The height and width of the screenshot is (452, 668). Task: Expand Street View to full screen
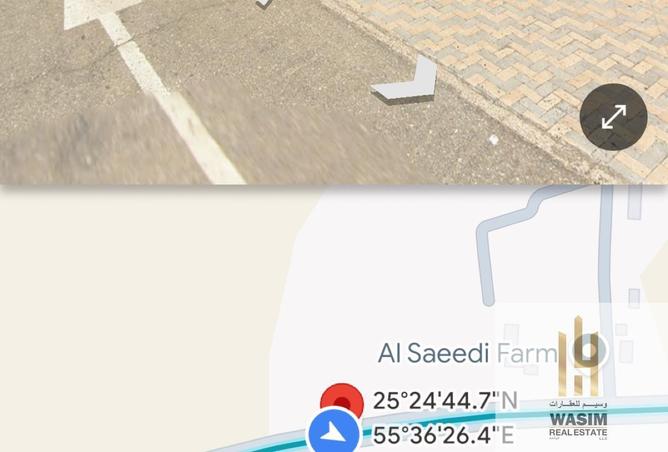(613, 117)
